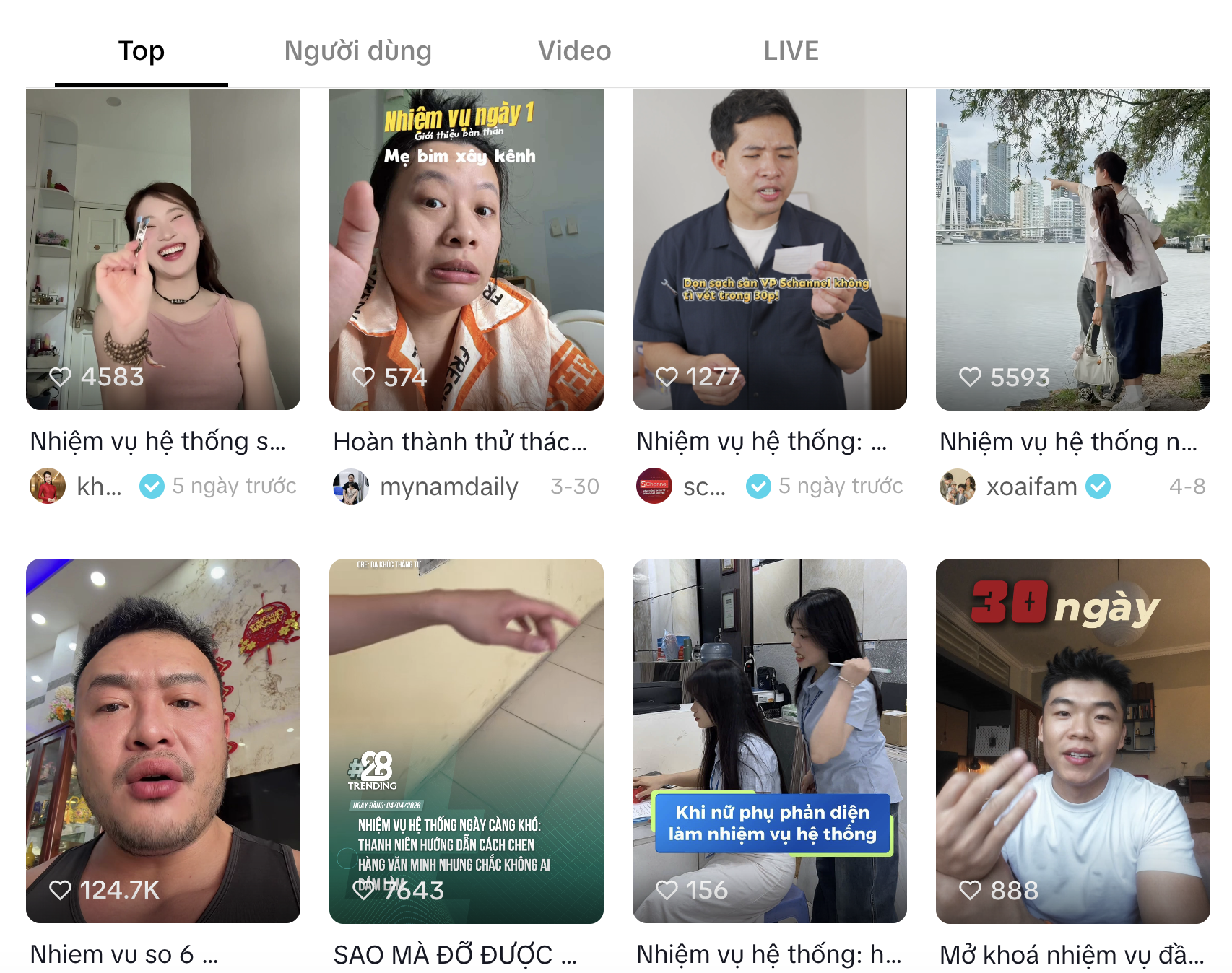Switch to the LIVE tab
The height and width of the screenshot is (973, 1232).
point(791,51)
